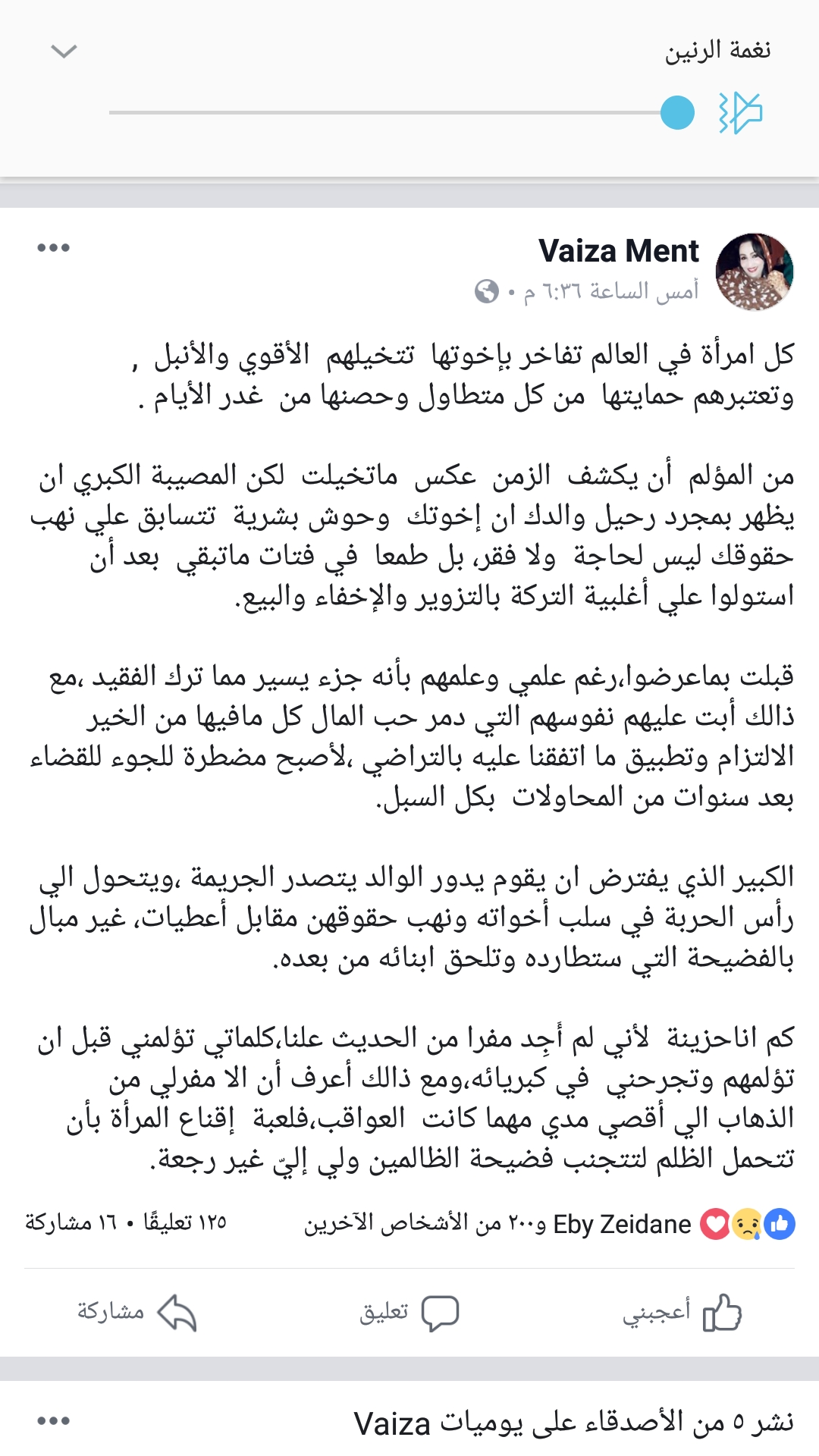Expand the ringtone volume panel chevron
819x1456 pixels.
click(x=64, y=52)
